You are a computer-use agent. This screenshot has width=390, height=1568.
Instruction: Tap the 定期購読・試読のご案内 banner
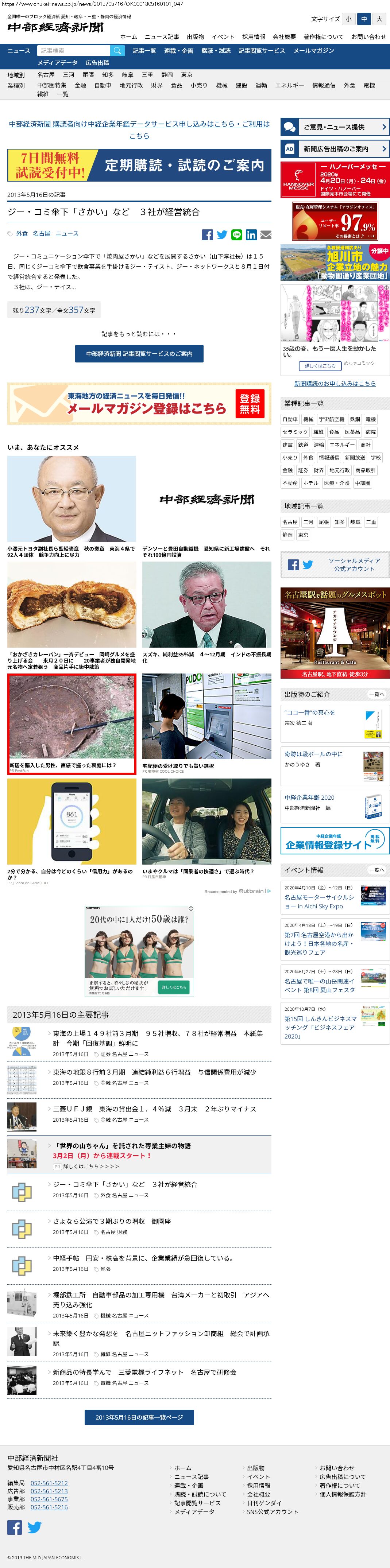click(x=139, y=165)
